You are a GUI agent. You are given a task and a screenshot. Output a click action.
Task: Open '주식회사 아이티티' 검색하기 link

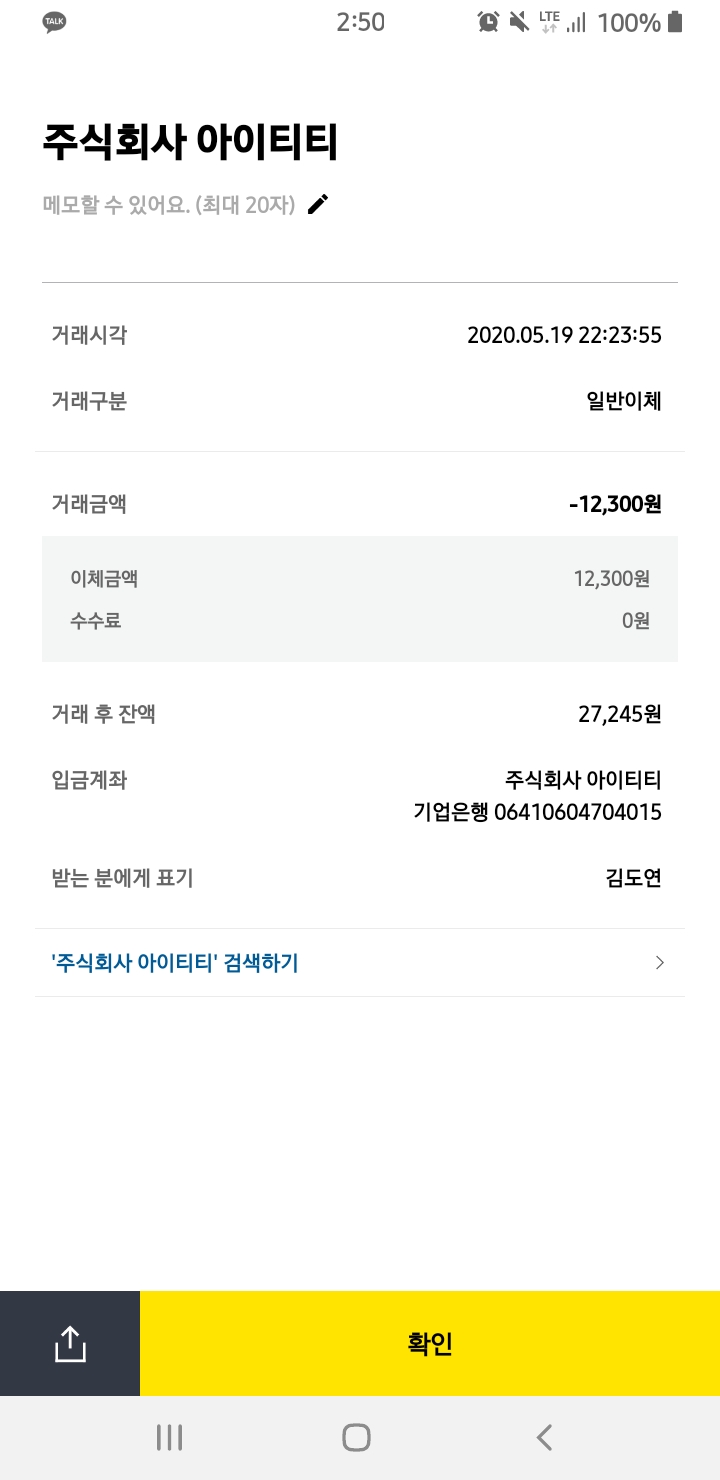click(x=358, y=963)
